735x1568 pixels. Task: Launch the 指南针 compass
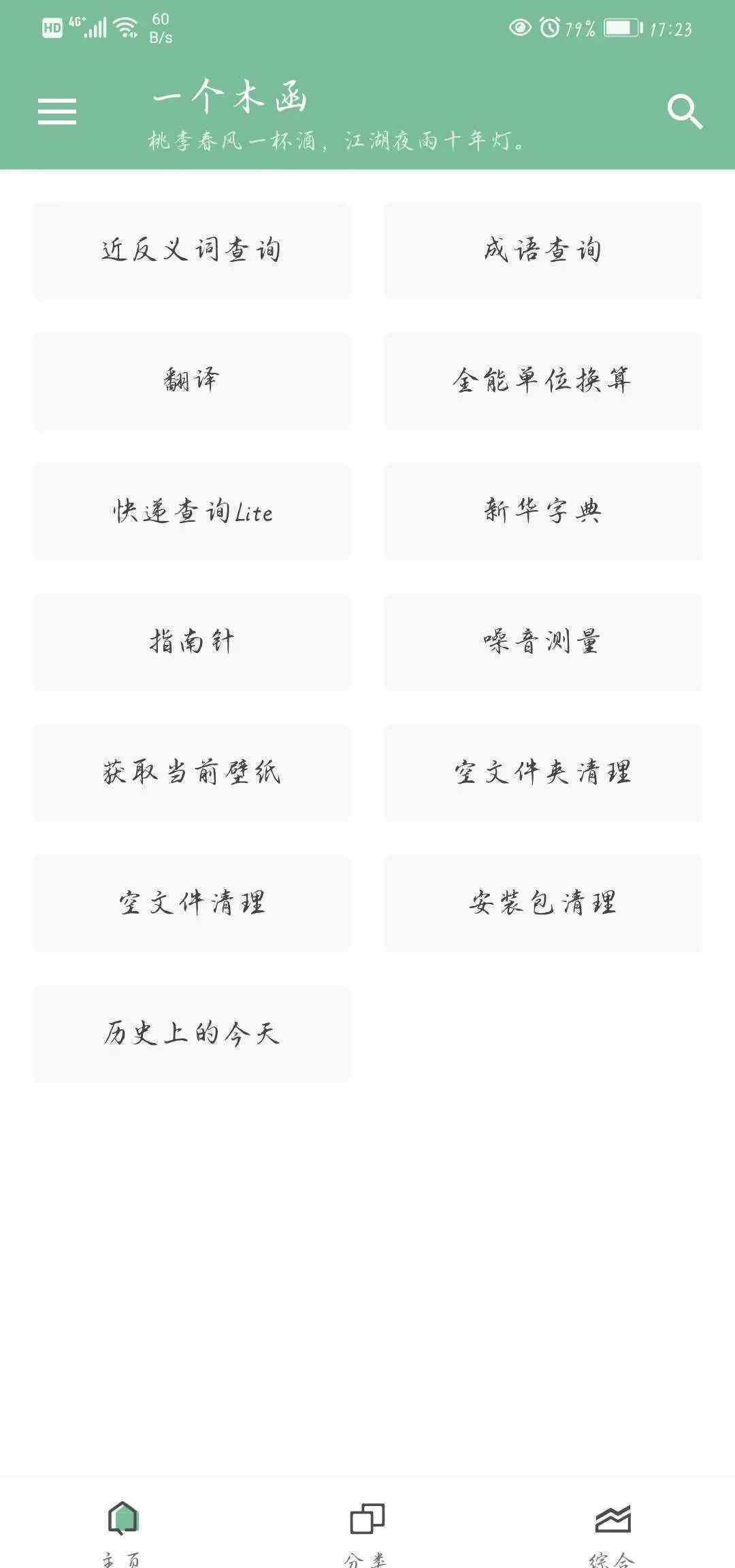(x=191, y=642)
